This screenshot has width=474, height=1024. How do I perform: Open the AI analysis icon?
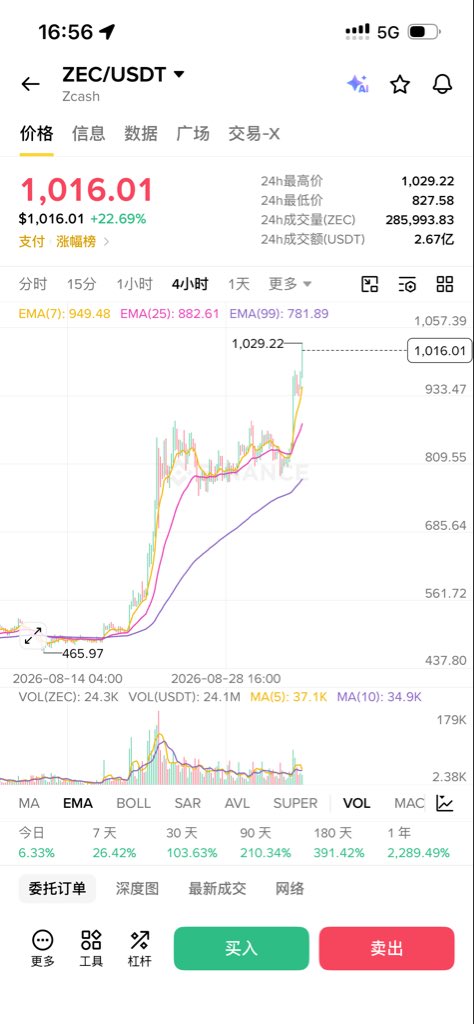point(357,84)
